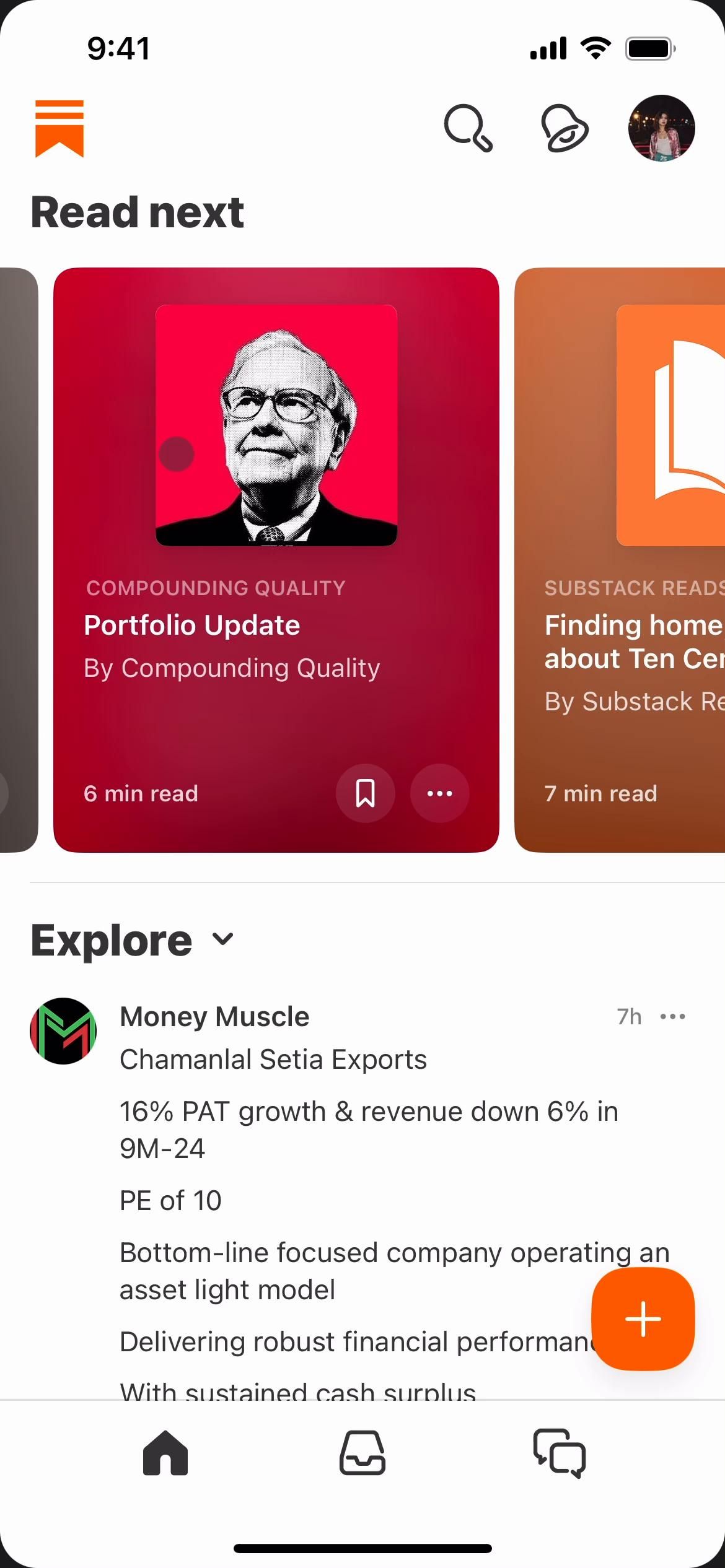725x1568 pixels.
Task: Open the profile avatar
Action: point(661,128)
